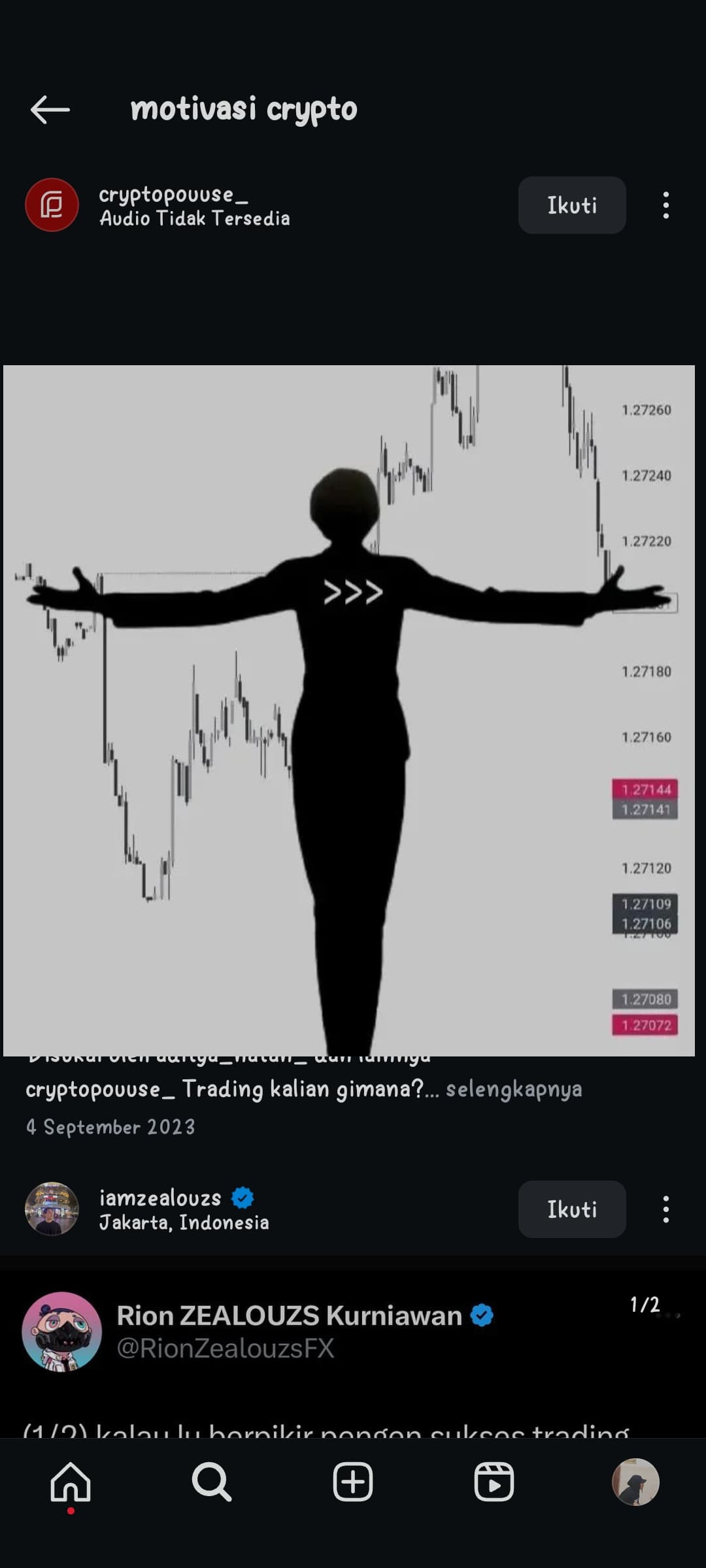The image size is (706, 1568).
Task: Follow cryptopovuse_ with the Ikuti button
Action: click(x=571, y=205)
